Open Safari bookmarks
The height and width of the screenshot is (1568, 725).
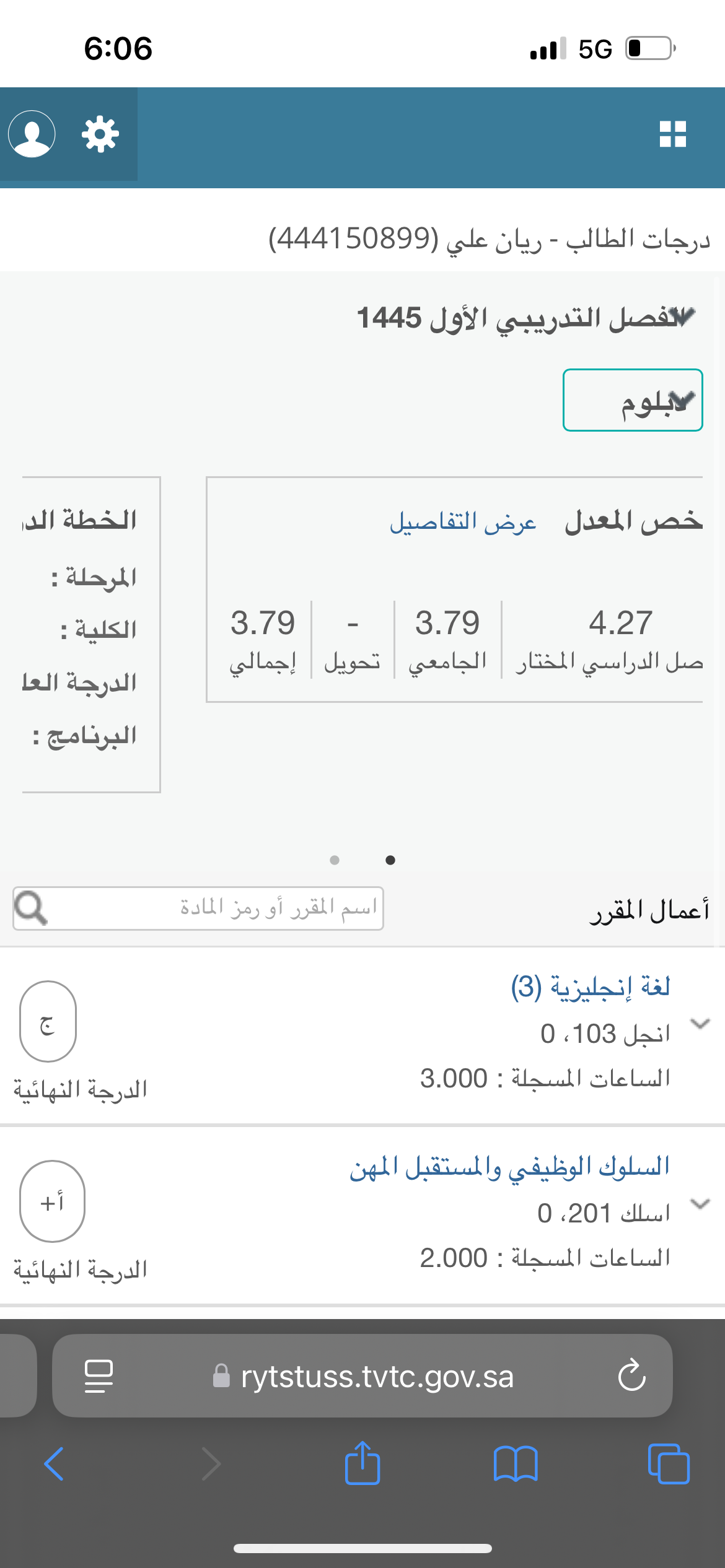[x=516, y=1464]
